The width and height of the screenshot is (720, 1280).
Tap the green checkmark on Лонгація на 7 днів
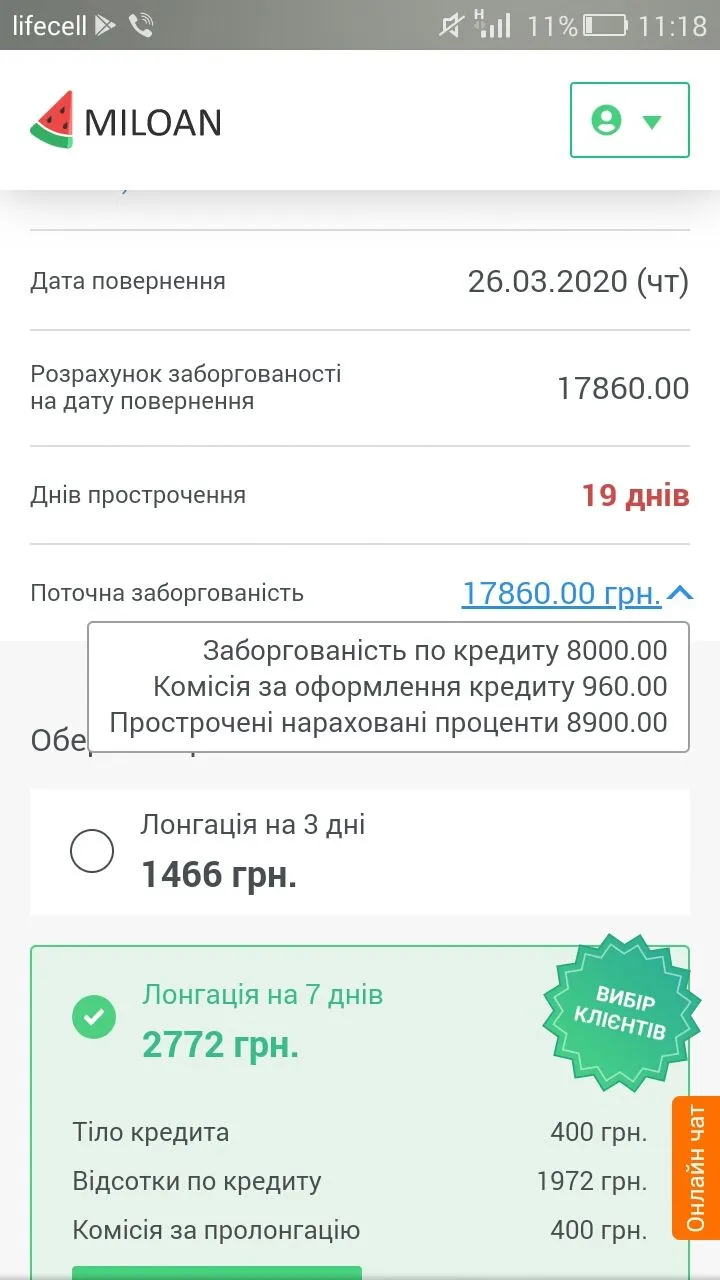click(x=93, y=1016)
